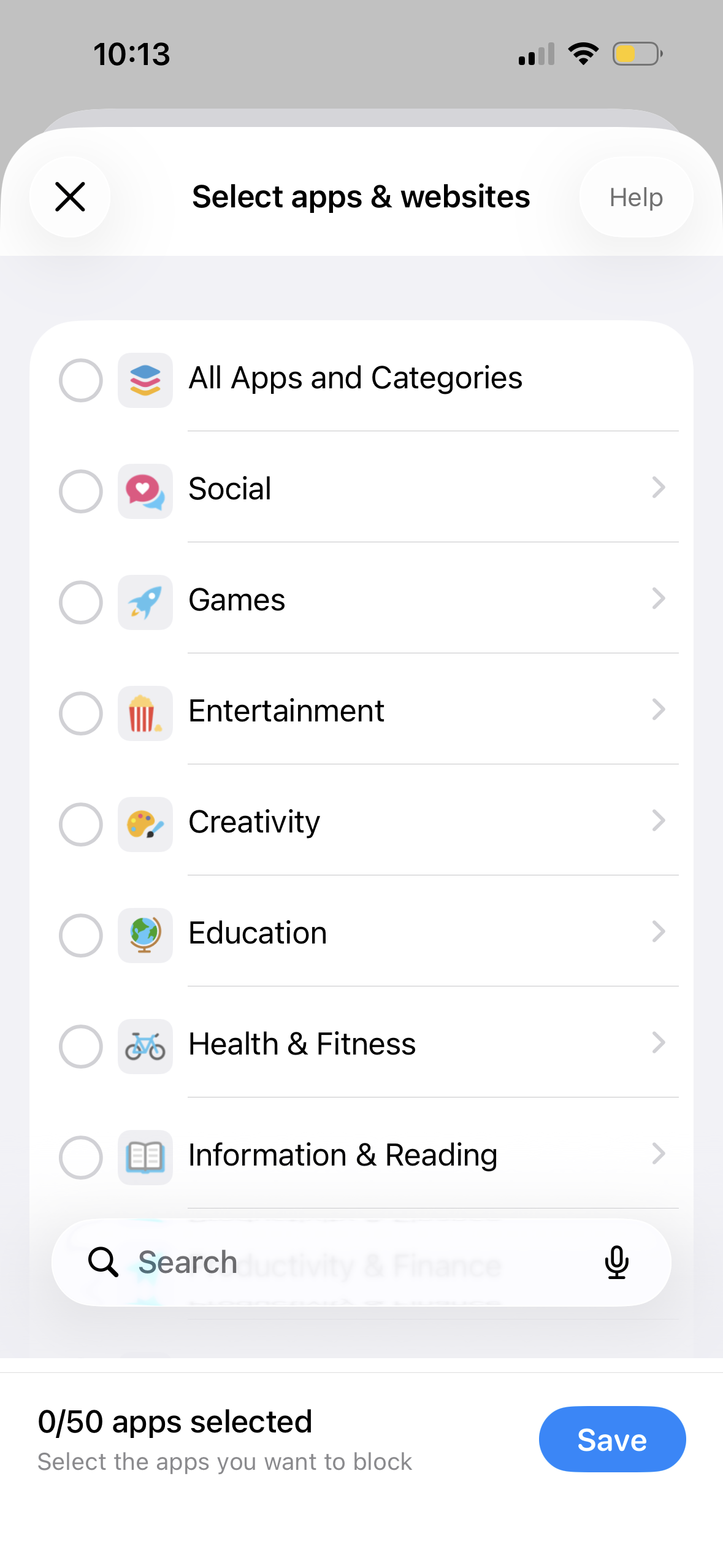Image resolution: width=723 pixels, height=1568 pixels.
Task: Close the Select apps & websites sheet
Action: (x=70, y=197)
